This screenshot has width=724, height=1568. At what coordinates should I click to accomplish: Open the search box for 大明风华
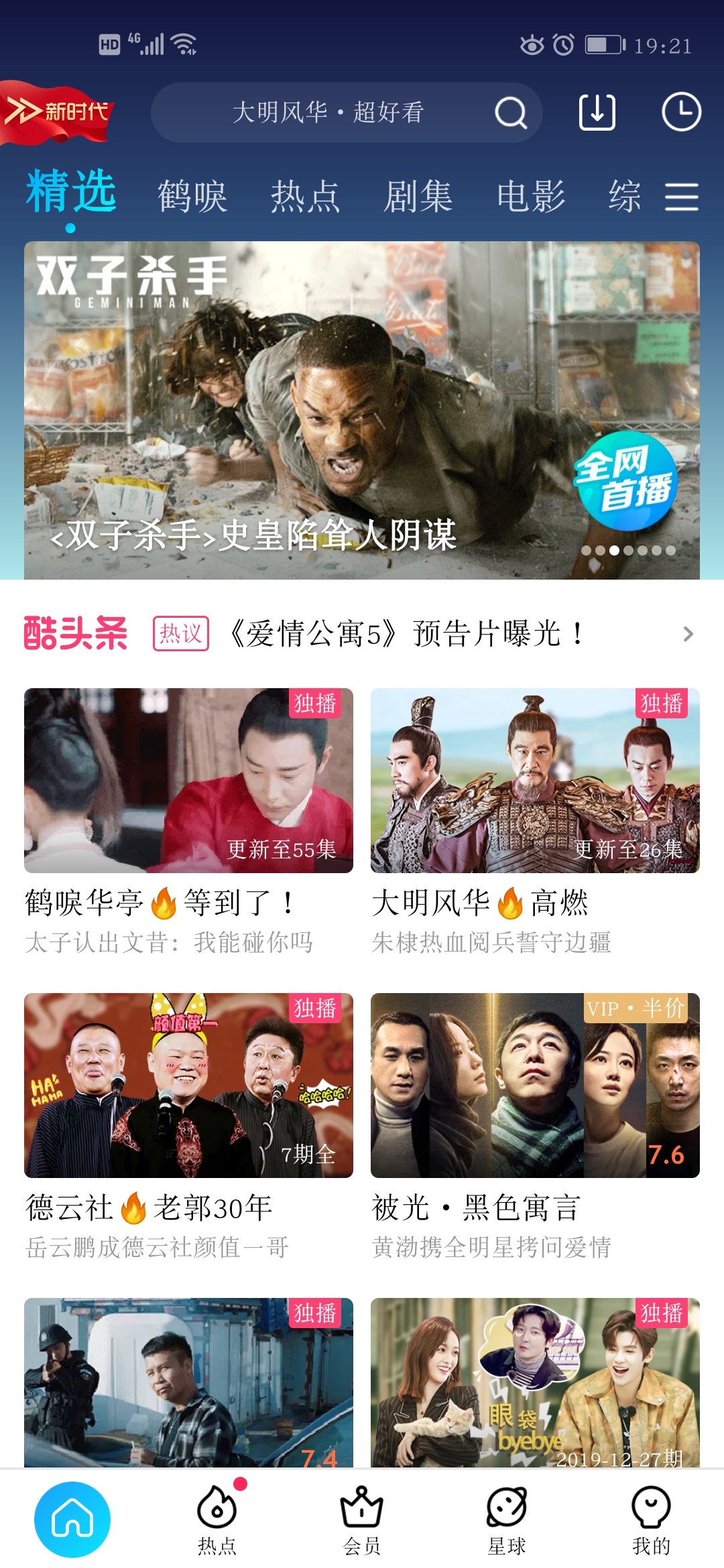[x=328, y=113]
